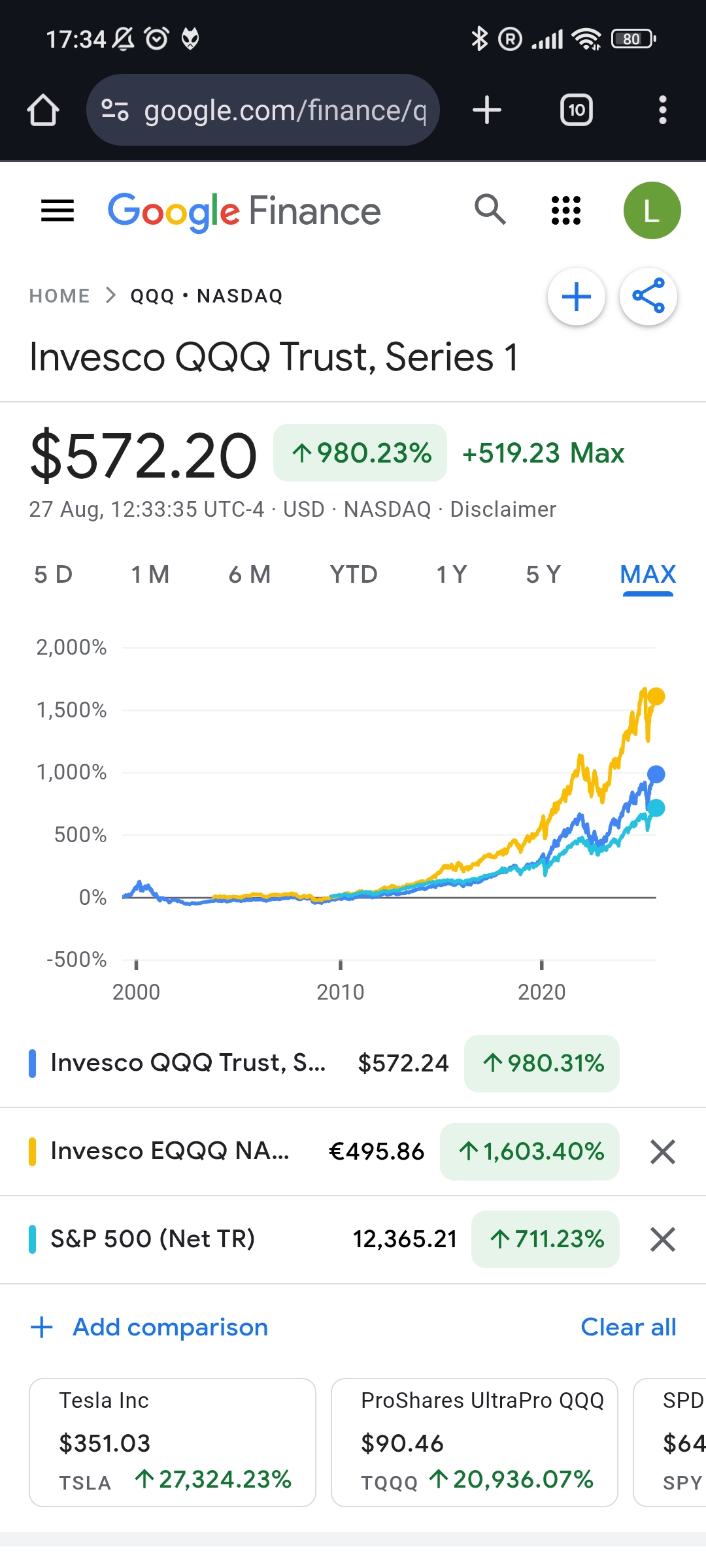This screenshot has width=706, height=1568.
Task: Share this QQQ quote
Action: 648,297
